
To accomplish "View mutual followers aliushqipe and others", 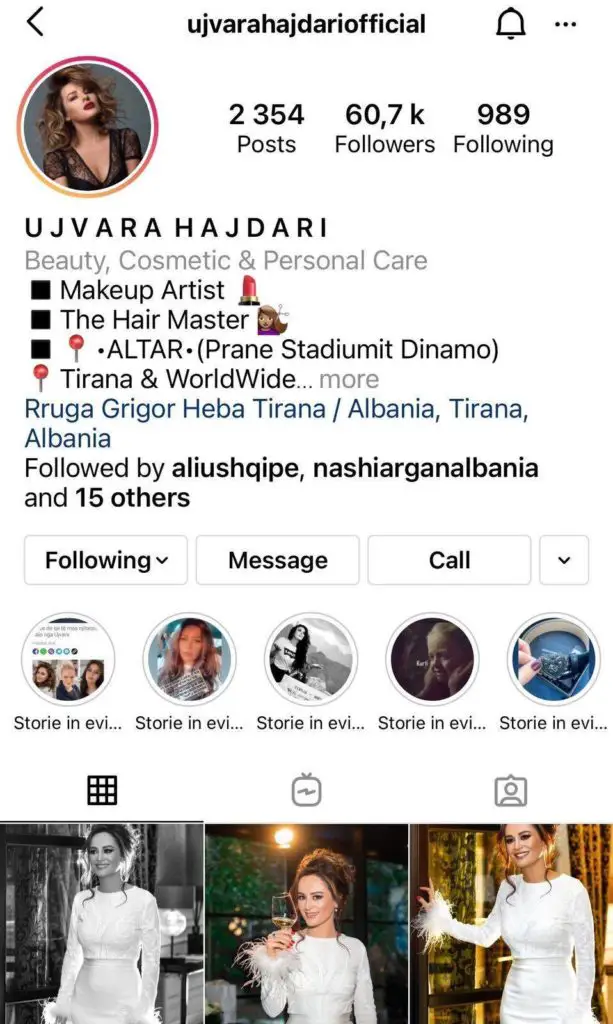I will [x=280, y=482].
